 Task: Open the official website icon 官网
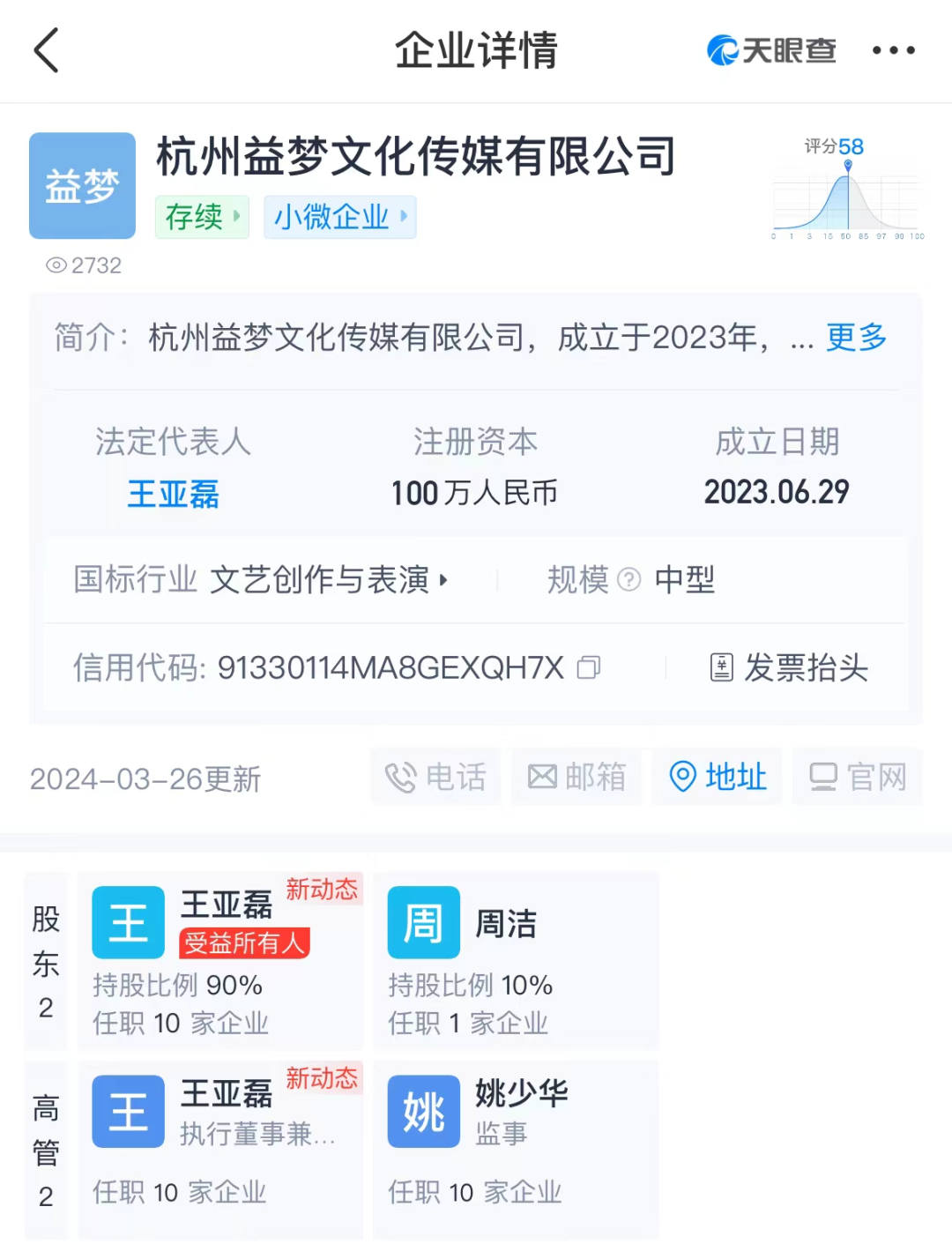point(858,777)
